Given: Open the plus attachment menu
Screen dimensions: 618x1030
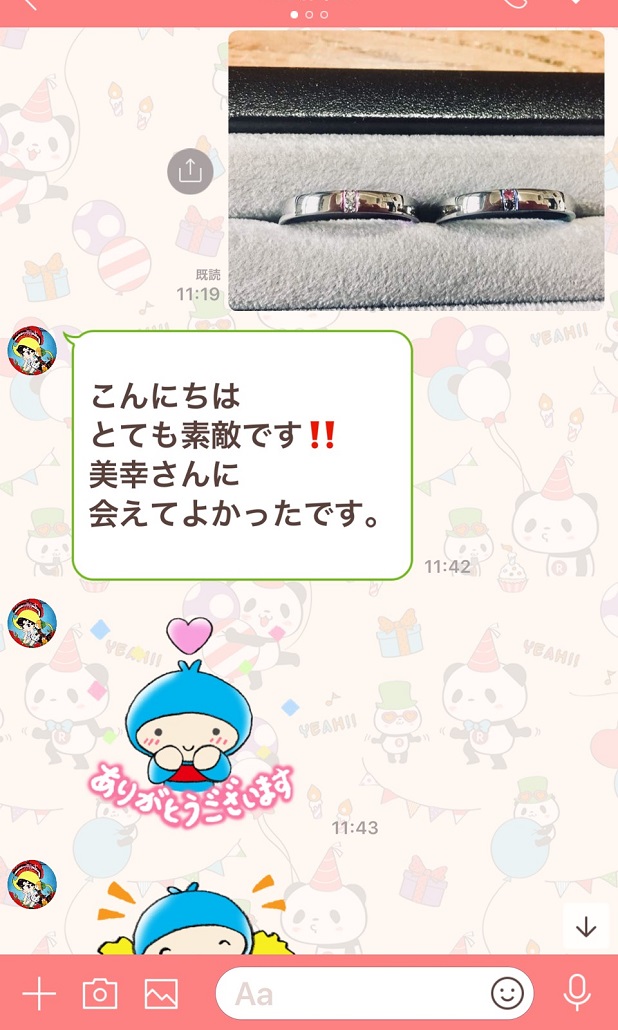Looking at the screenshot, I should (39, 993).
